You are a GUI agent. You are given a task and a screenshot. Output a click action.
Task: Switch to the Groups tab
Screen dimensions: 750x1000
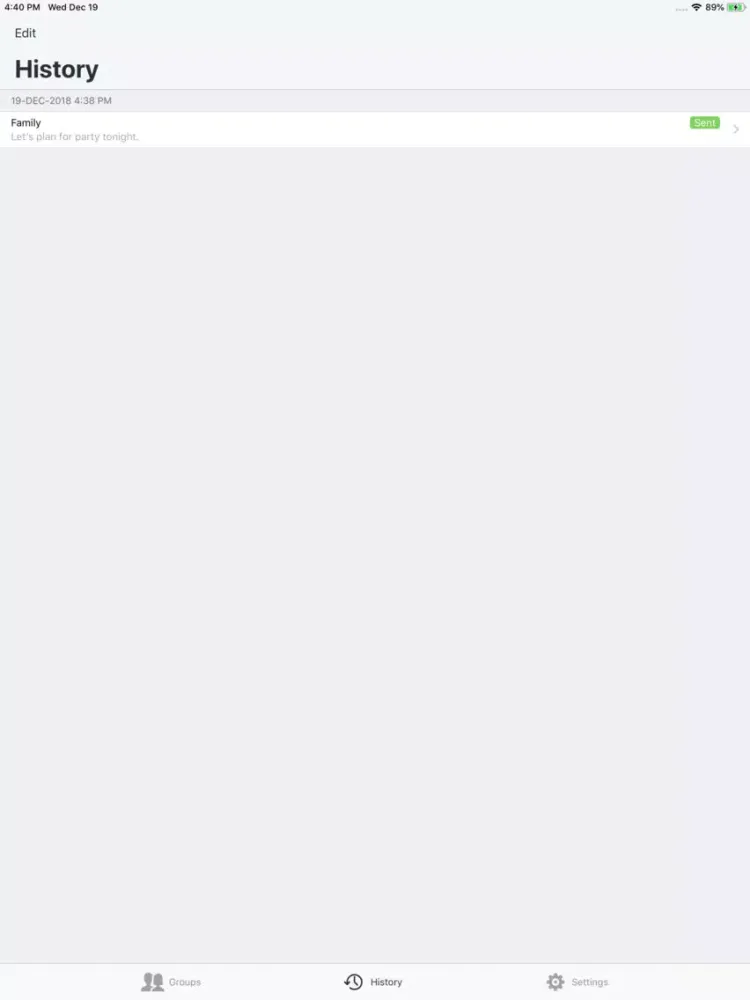171,982
